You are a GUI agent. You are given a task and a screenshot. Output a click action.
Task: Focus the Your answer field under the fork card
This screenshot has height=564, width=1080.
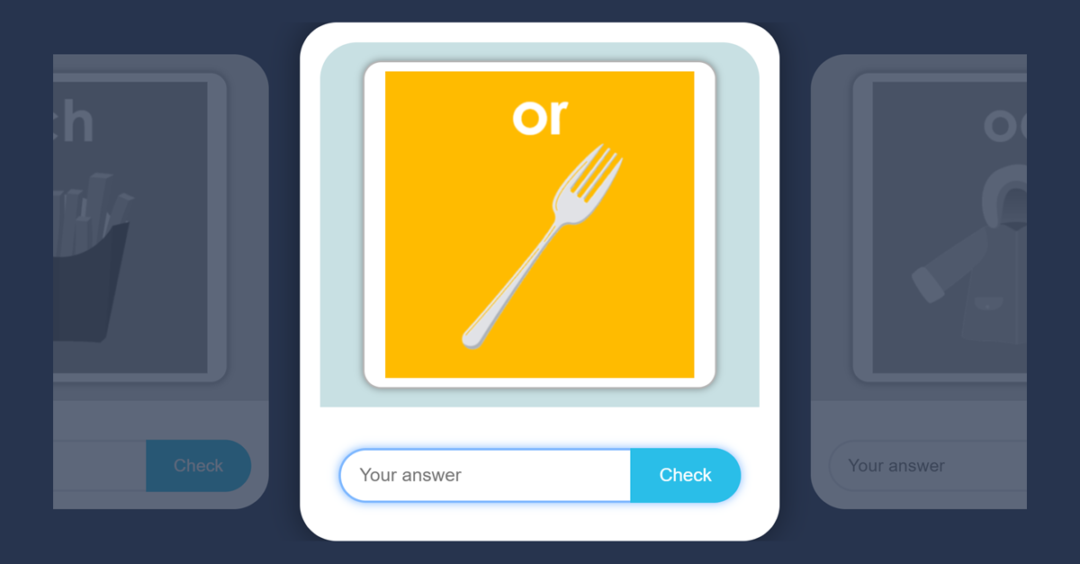point(485,475)
